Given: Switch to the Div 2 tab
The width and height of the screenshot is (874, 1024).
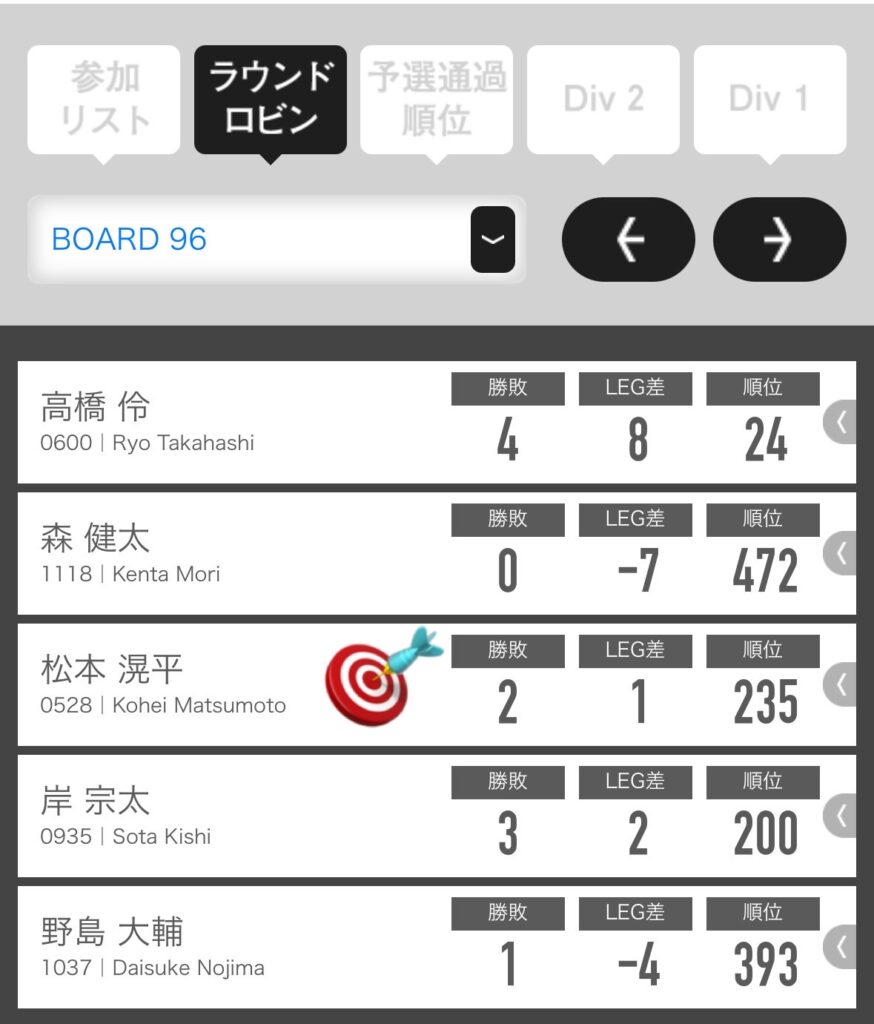Looking at the screenshot, I should pyautogui.click(x=603, y=99).
